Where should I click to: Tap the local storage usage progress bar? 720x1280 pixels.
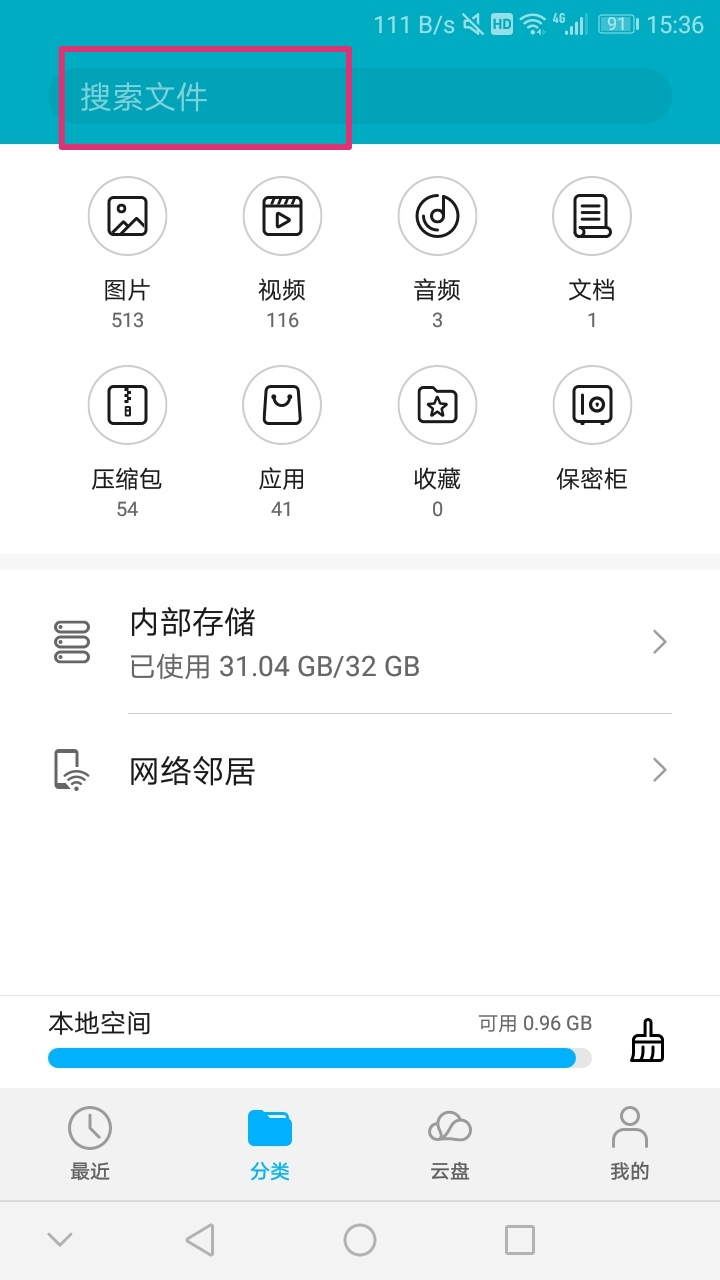coord(318,1057)
